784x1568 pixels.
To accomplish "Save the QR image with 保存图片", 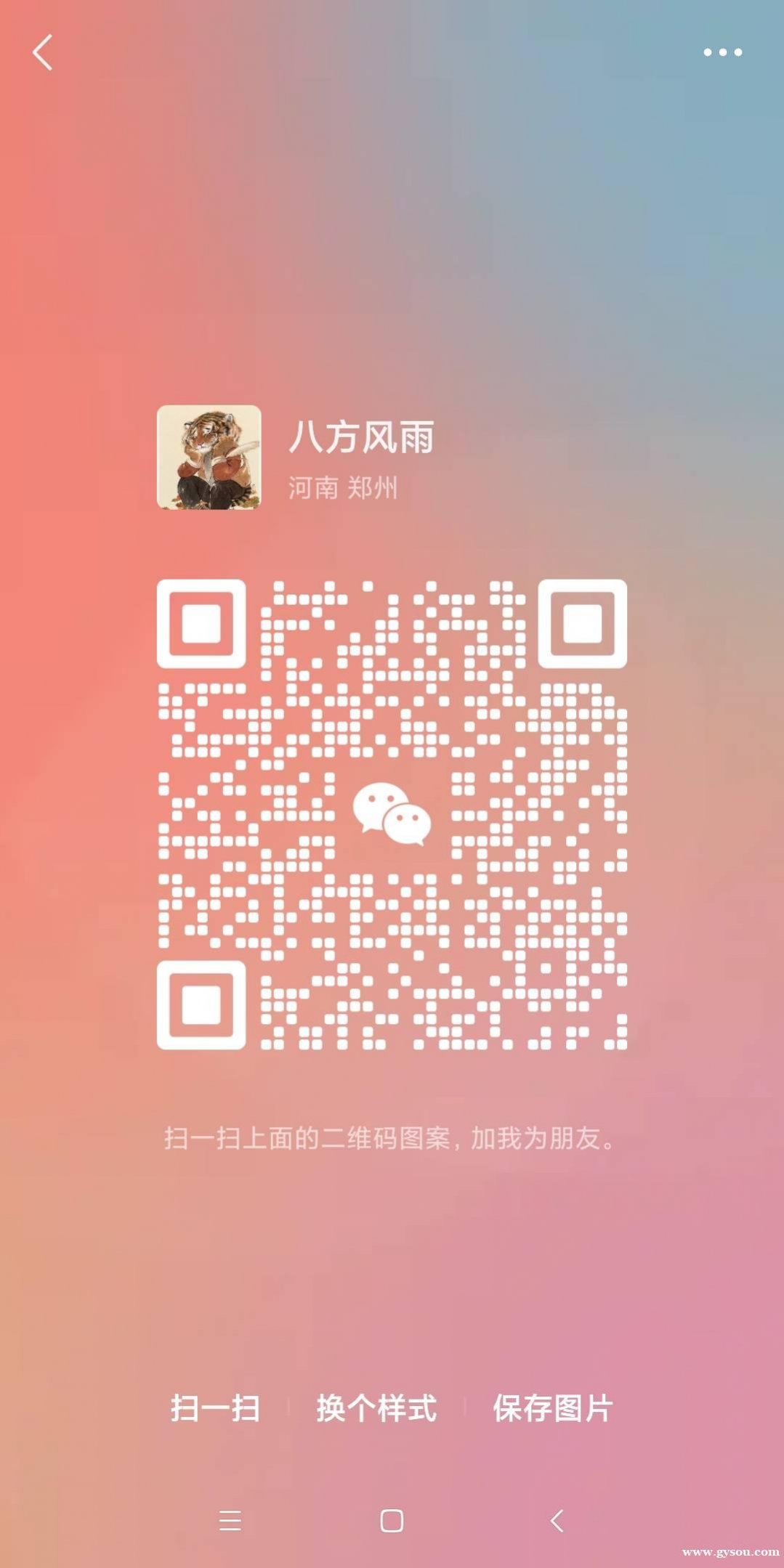I will (553, 1407).
